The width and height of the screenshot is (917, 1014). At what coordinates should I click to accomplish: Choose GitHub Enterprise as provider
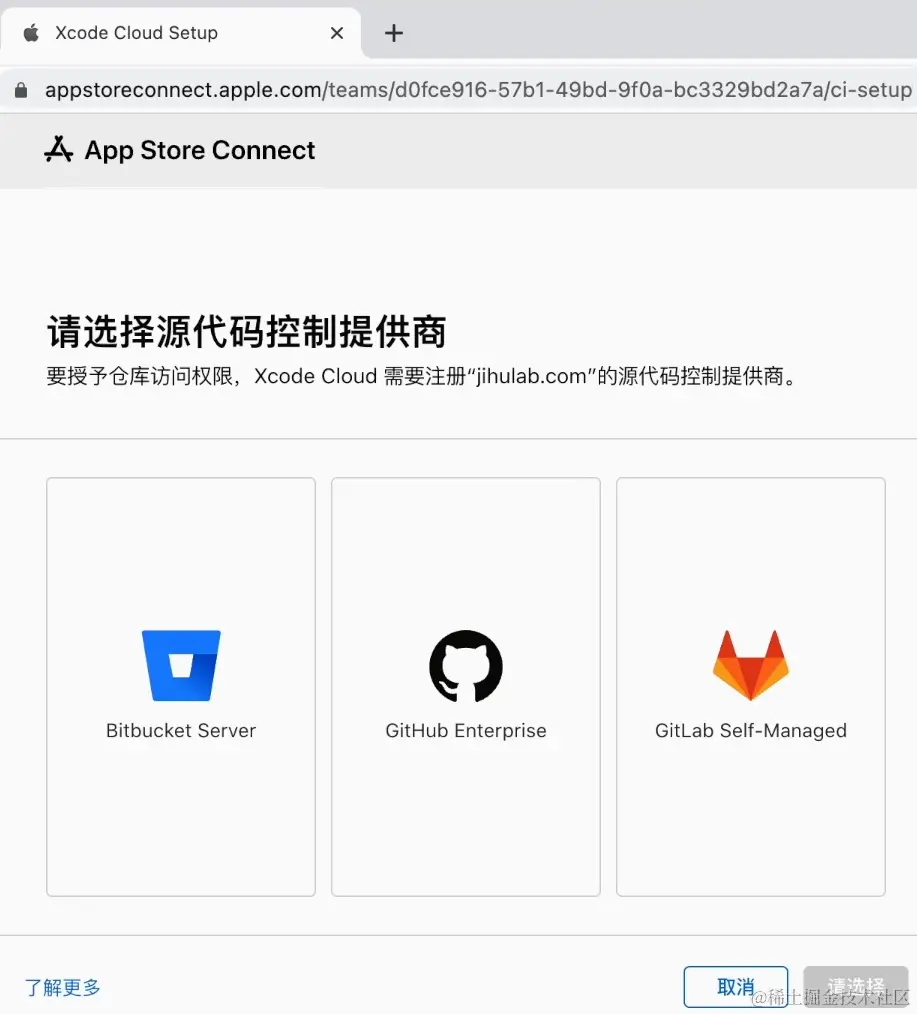[x=466, y=686]
